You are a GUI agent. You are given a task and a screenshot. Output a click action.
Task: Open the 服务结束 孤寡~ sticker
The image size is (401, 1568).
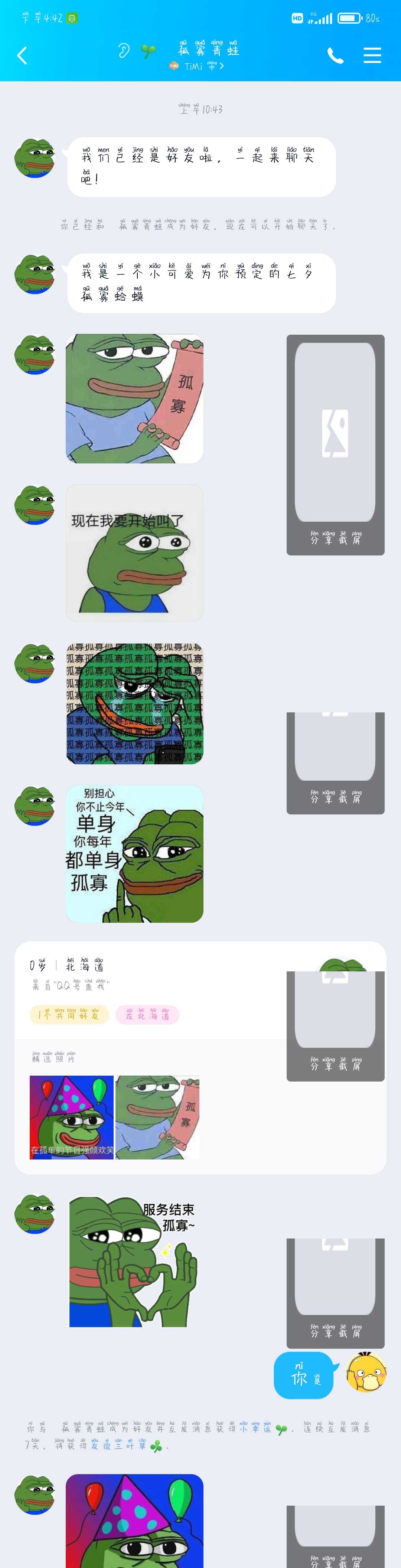tap(134, 1261)
